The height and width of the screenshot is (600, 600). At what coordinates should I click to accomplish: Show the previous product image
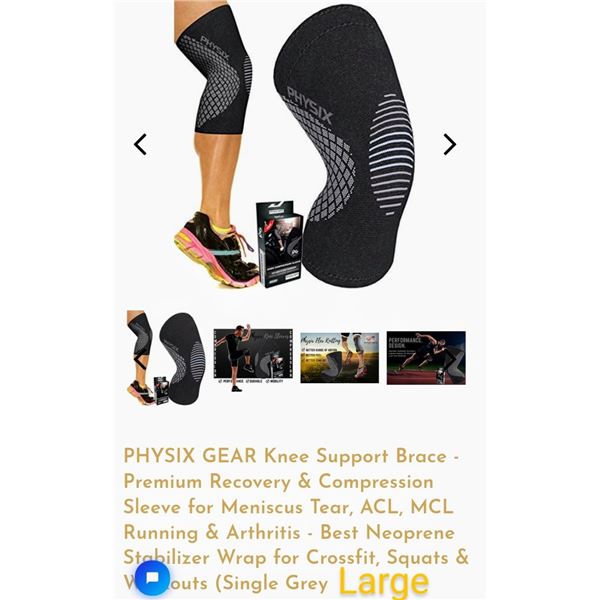(x=140, y=145)
